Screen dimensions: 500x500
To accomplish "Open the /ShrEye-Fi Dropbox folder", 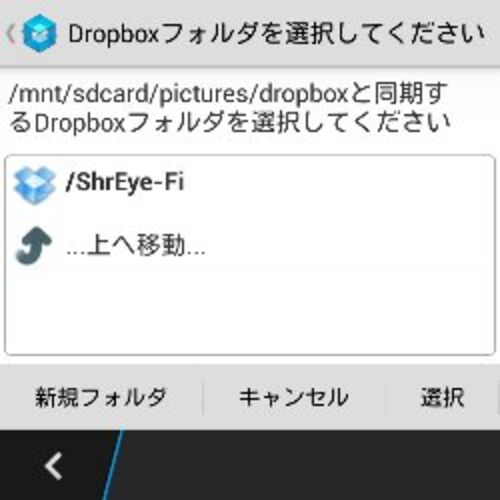I will (x=250, y=183).
